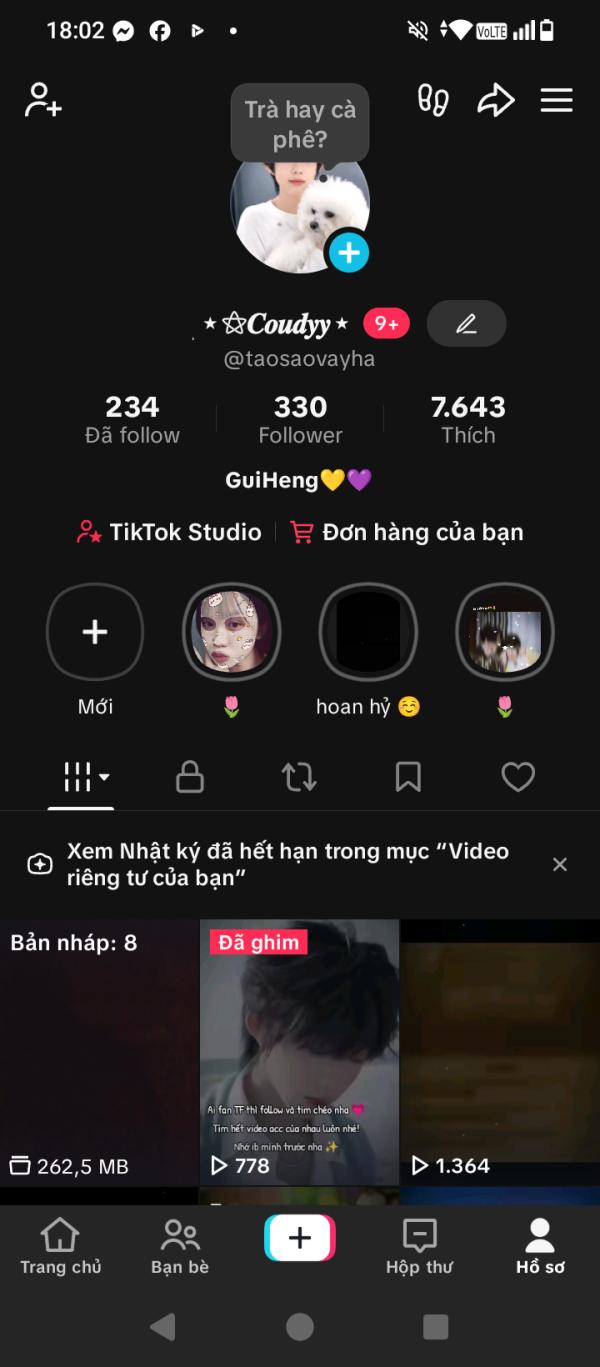Open TikTok Studio

[x=169, y=532]
